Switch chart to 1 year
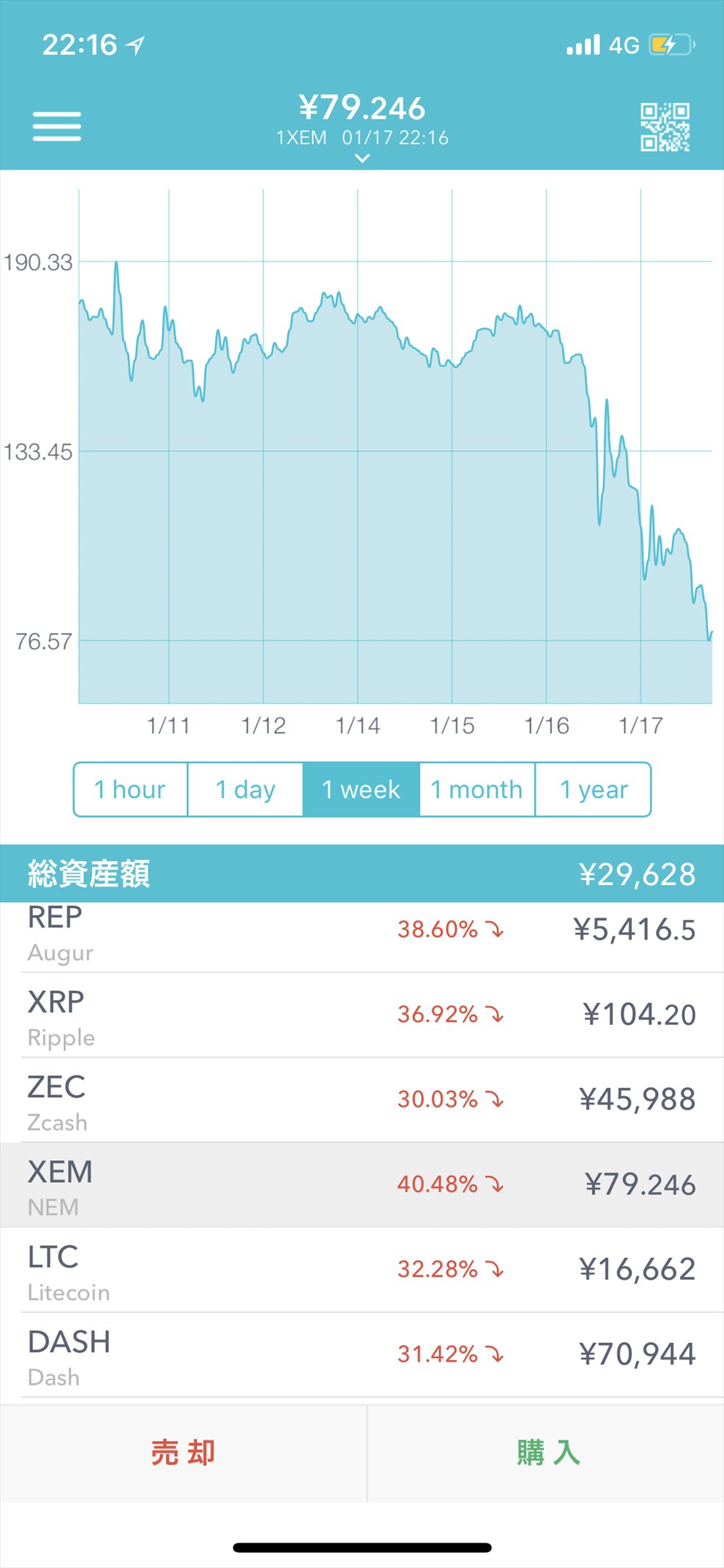 point(594,789)
